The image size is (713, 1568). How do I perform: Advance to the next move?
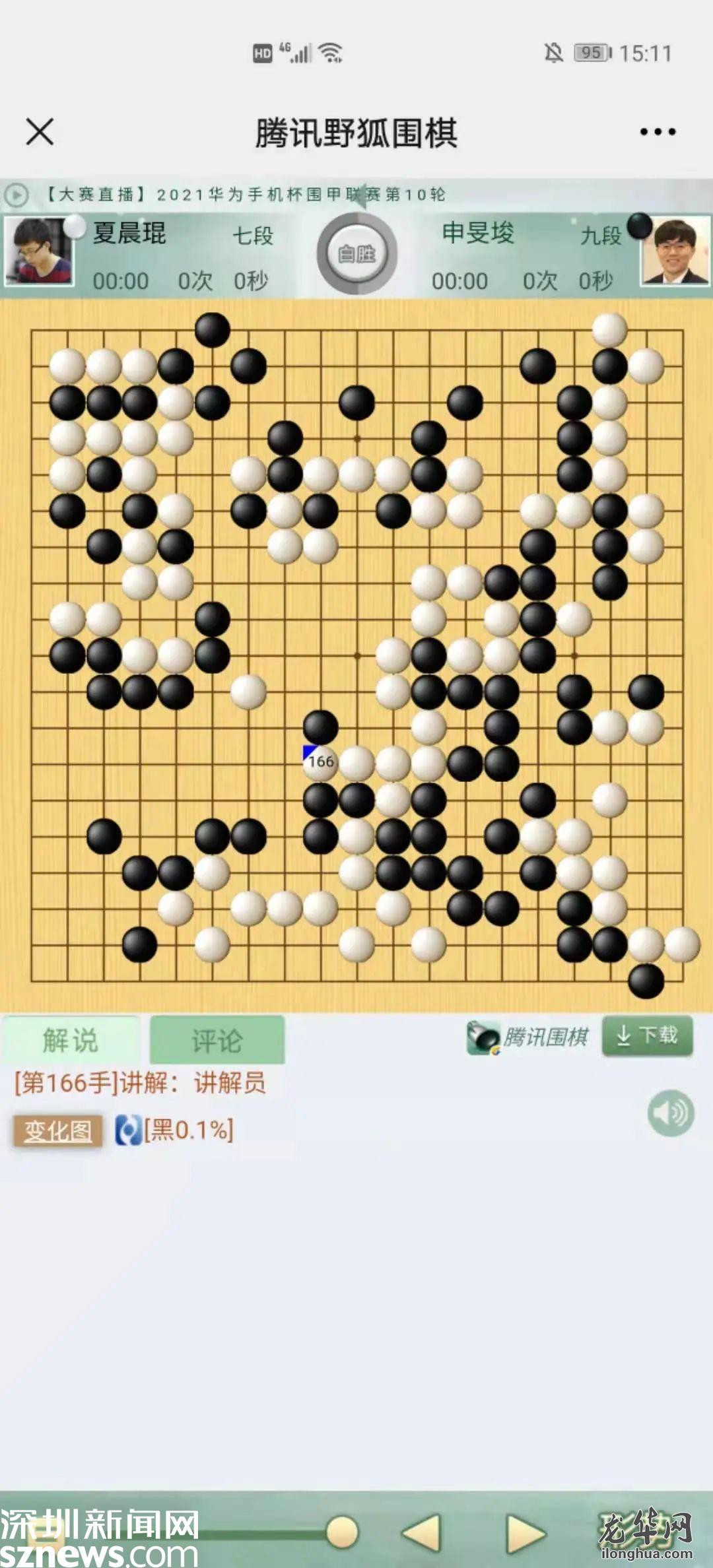tap(525, 1532)
